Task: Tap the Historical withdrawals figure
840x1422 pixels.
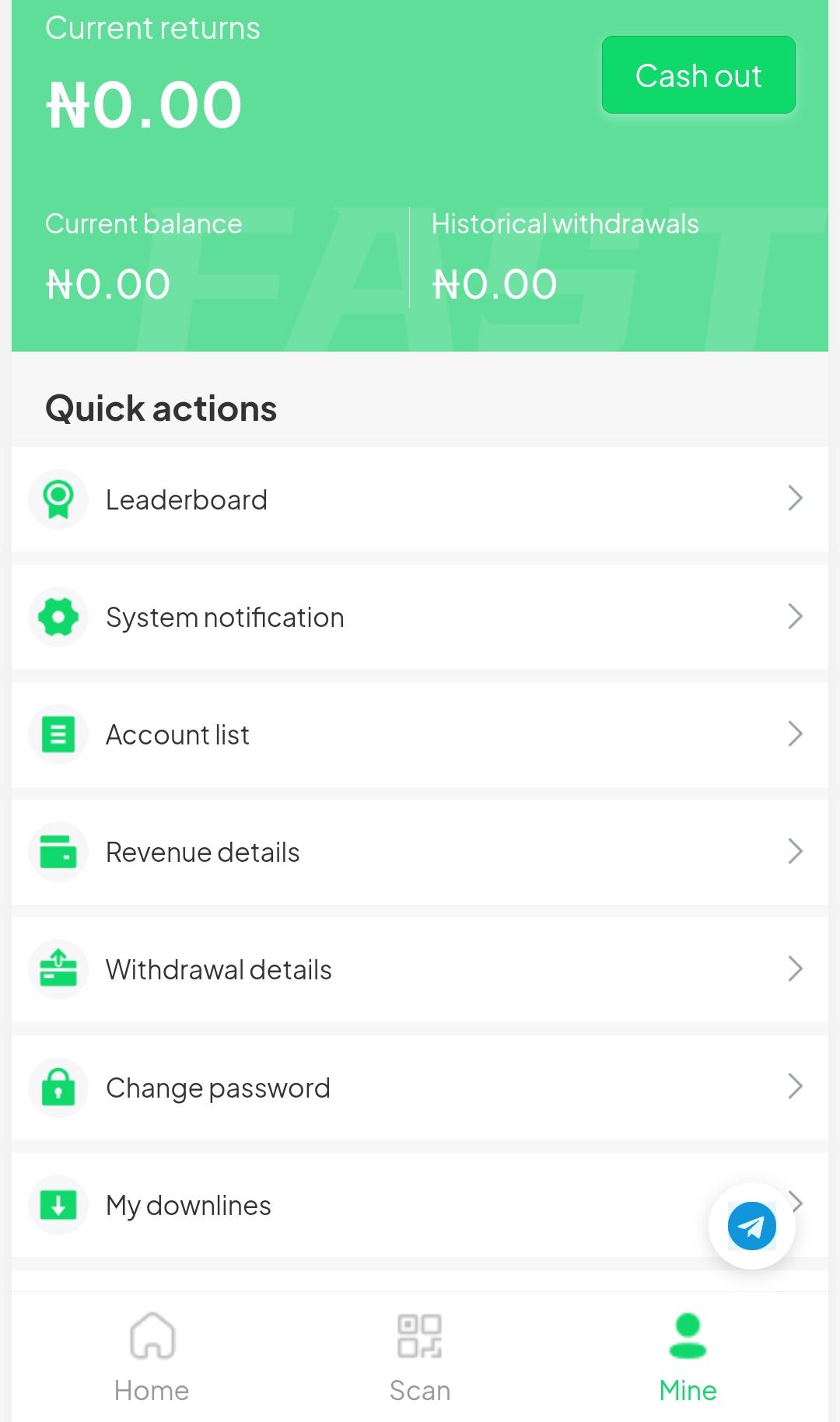Action: click(x=494, y=283)
